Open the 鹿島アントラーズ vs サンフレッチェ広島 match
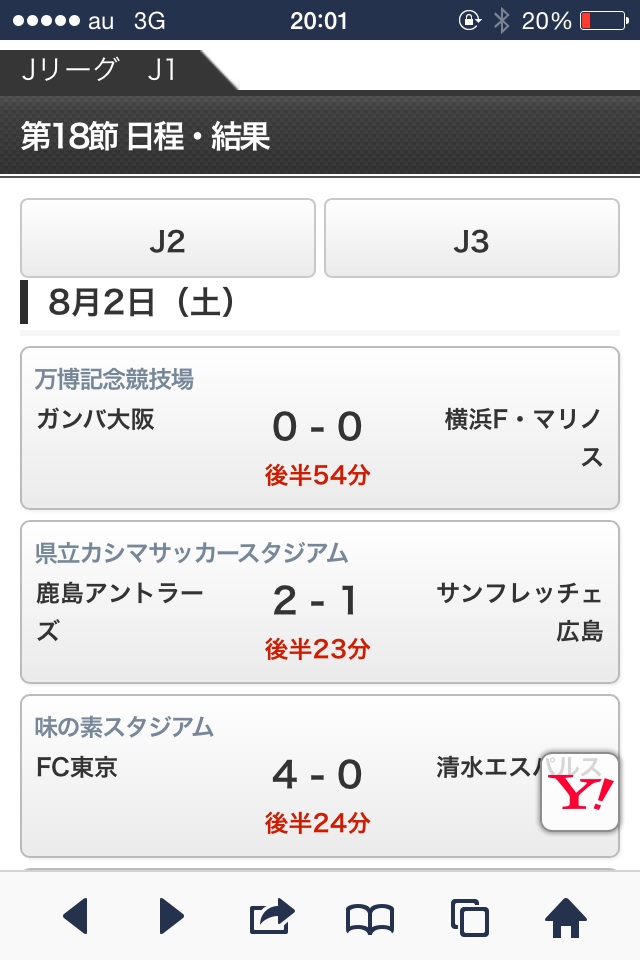The image size is (640, 960). point(320,601)
